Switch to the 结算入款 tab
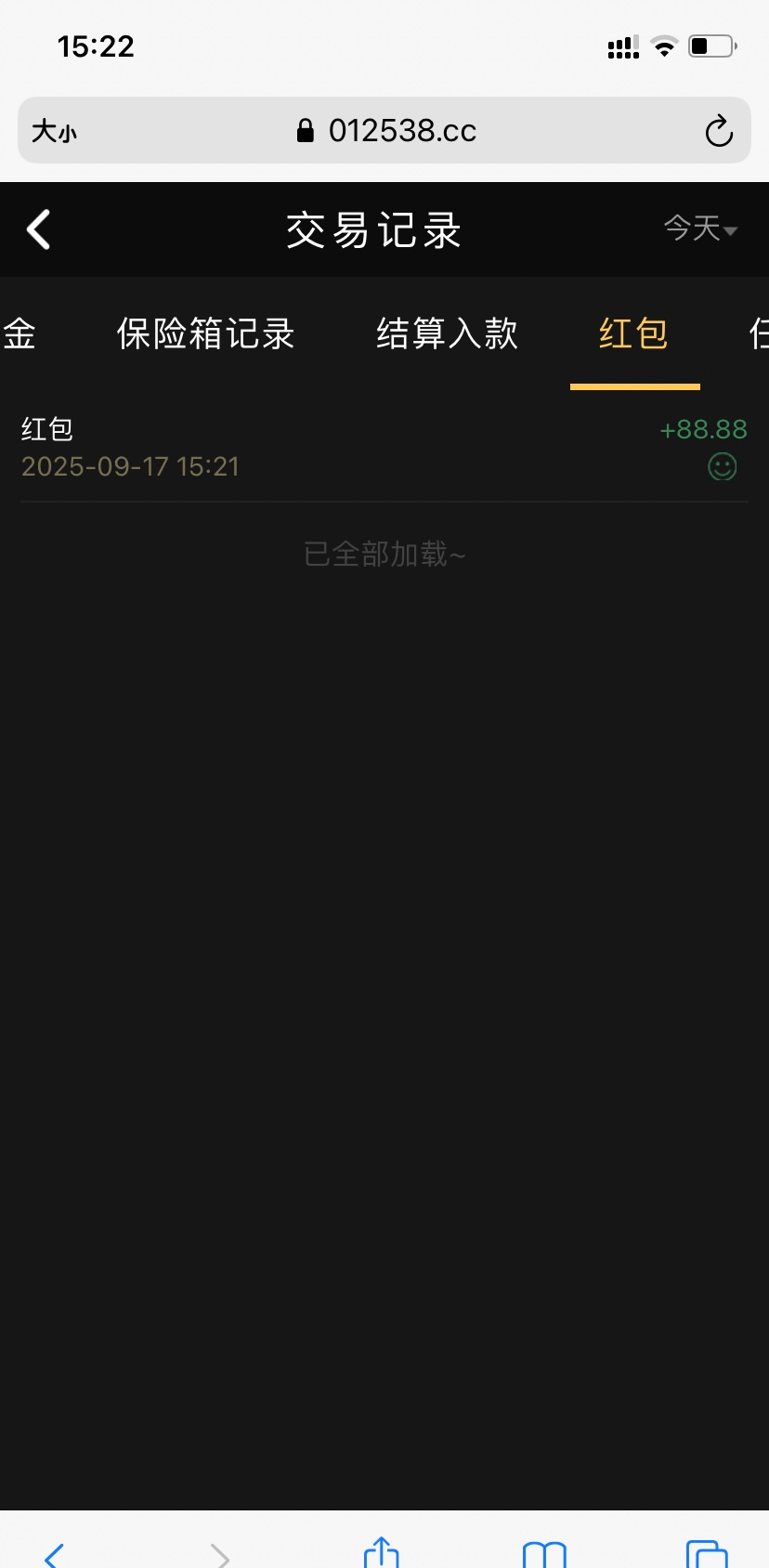 tap(447, 333)
